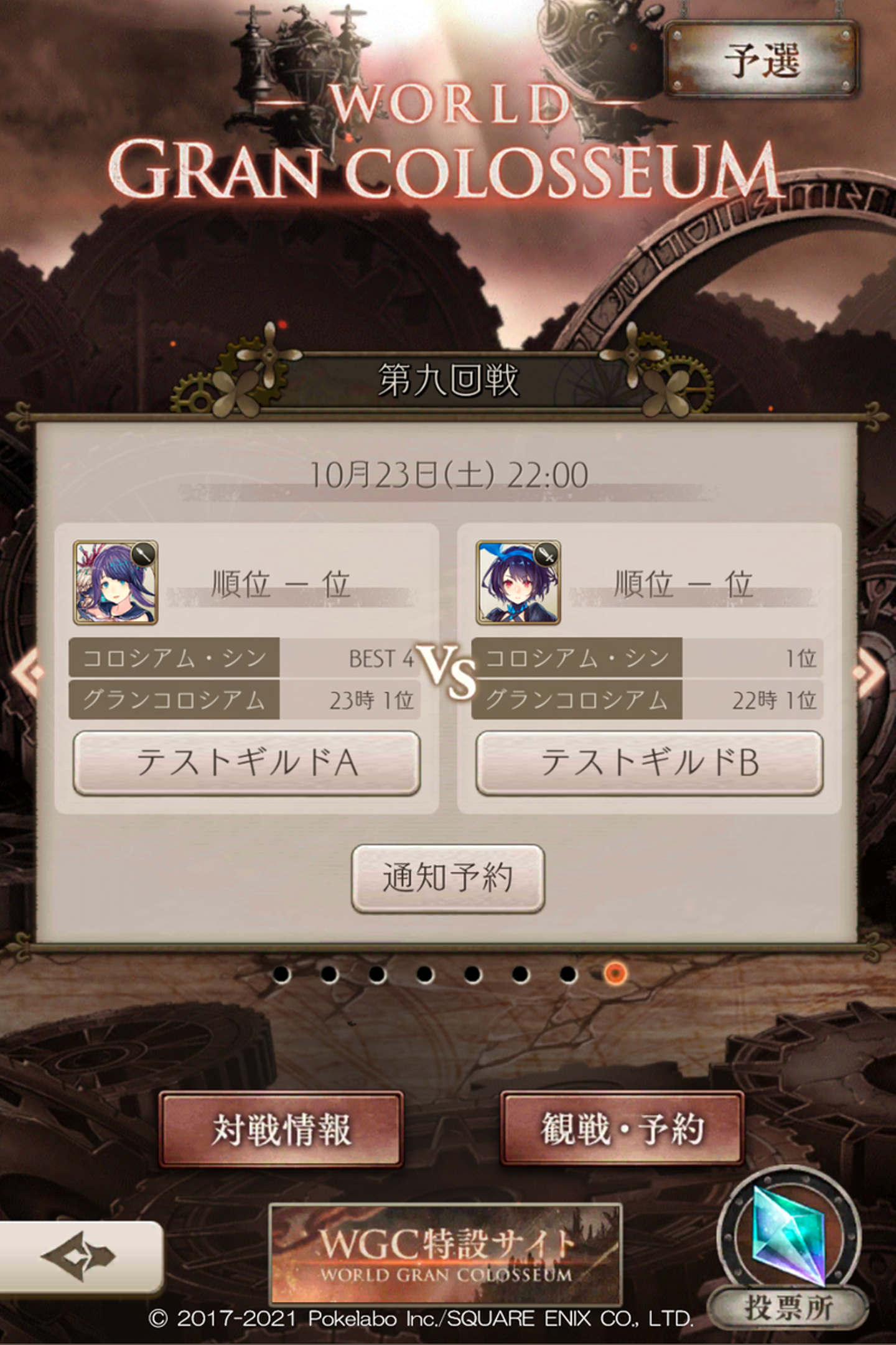Reserve a notification with 通知予約
The height and width of the screenshot is (1345, 896).
click(x=447, y=878)
